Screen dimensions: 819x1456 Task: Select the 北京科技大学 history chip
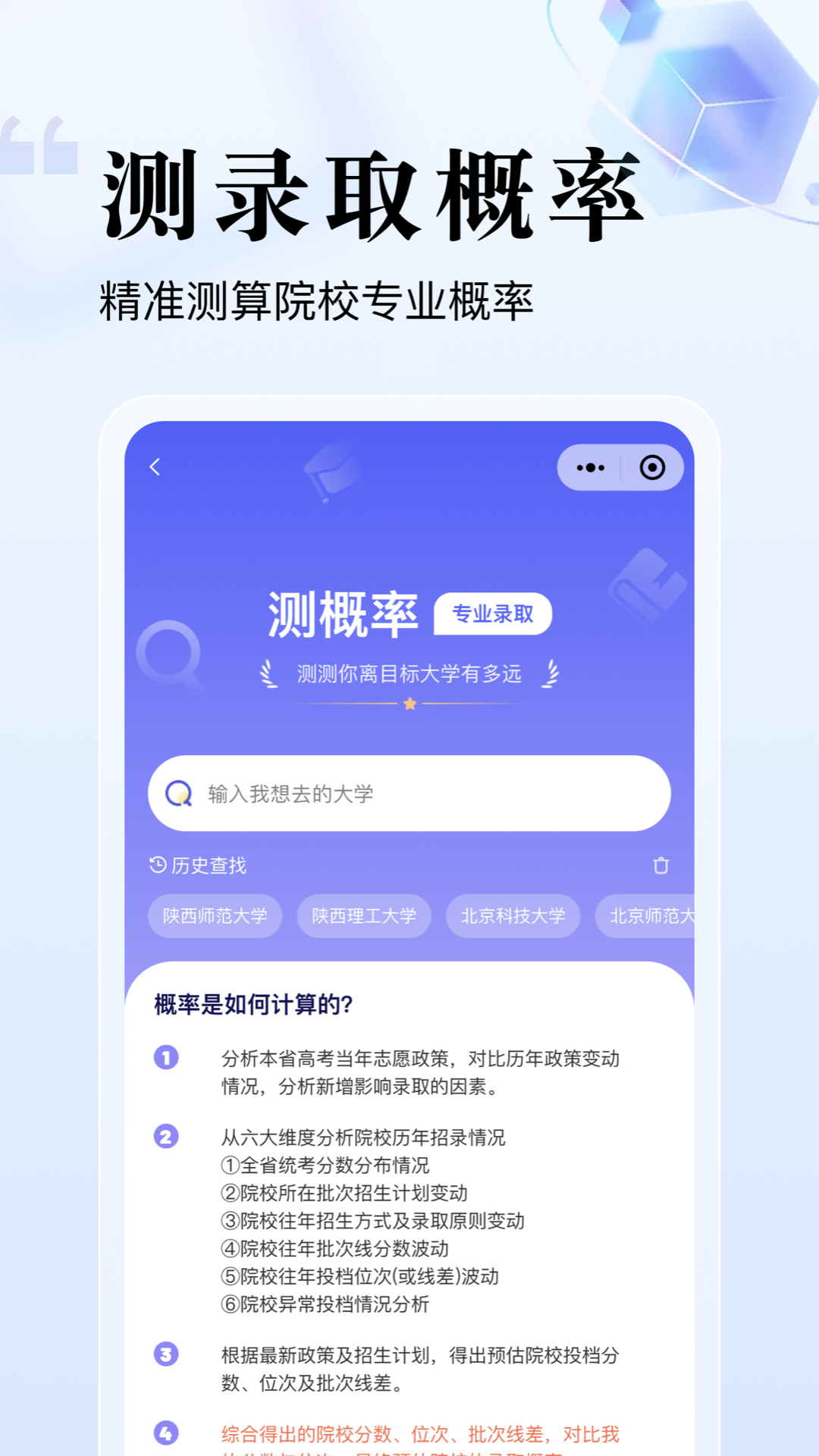click(513, 916)
